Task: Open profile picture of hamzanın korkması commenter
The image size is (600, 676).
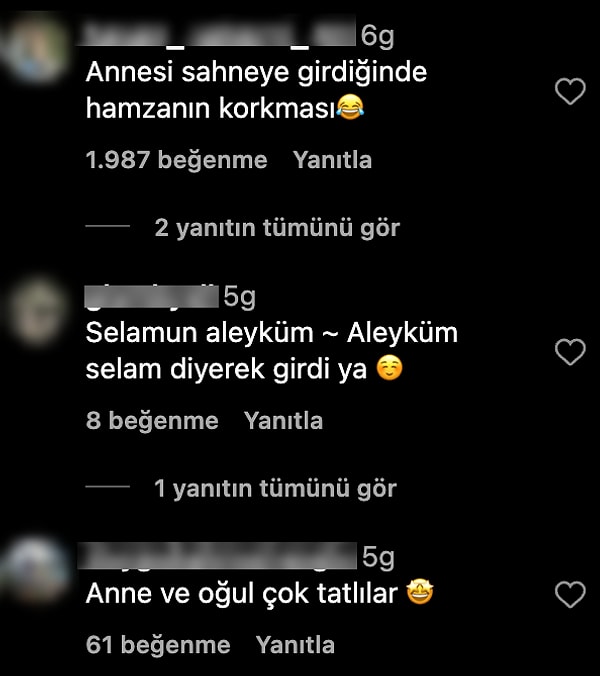Action: (37, 50)
